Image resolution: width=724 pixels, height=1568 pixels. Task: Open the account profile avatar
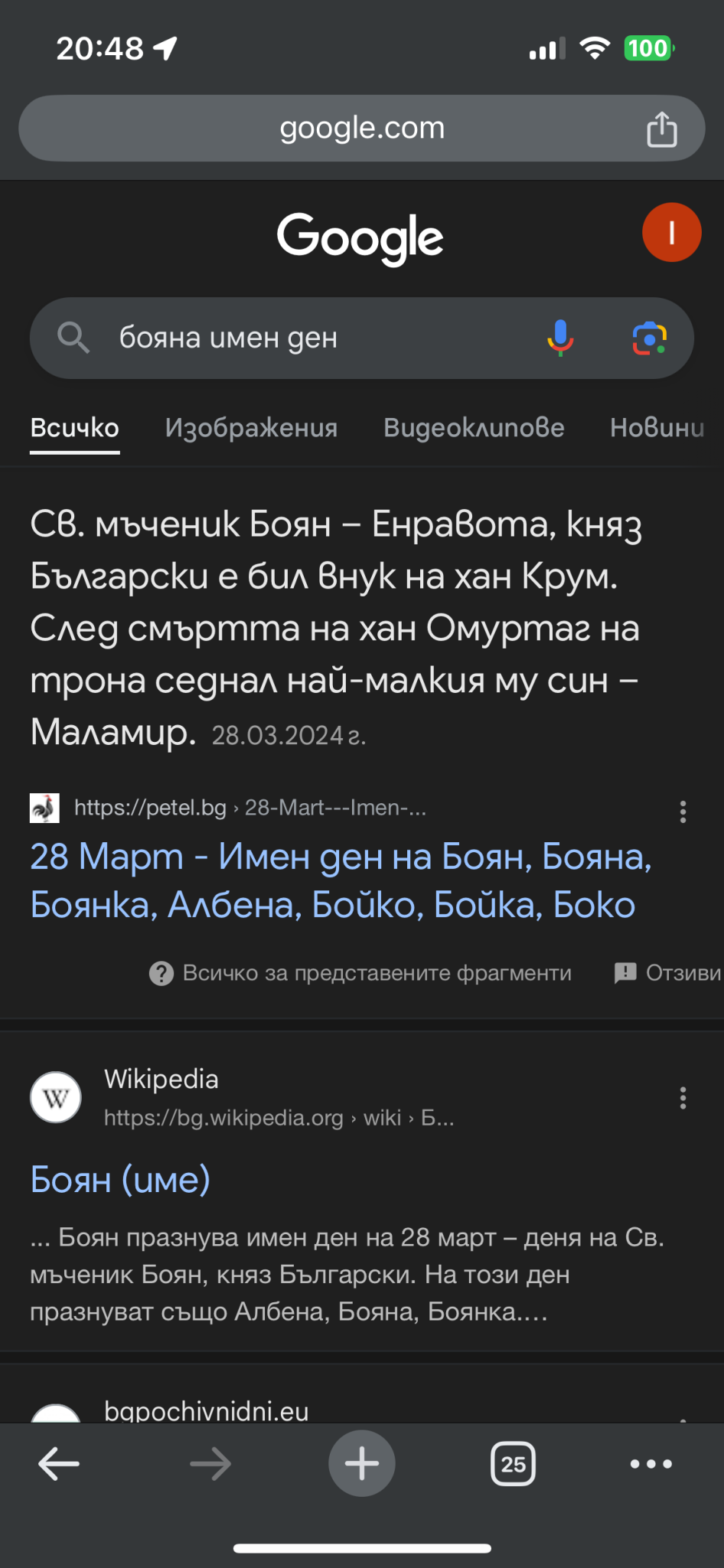tap(671, 232)
